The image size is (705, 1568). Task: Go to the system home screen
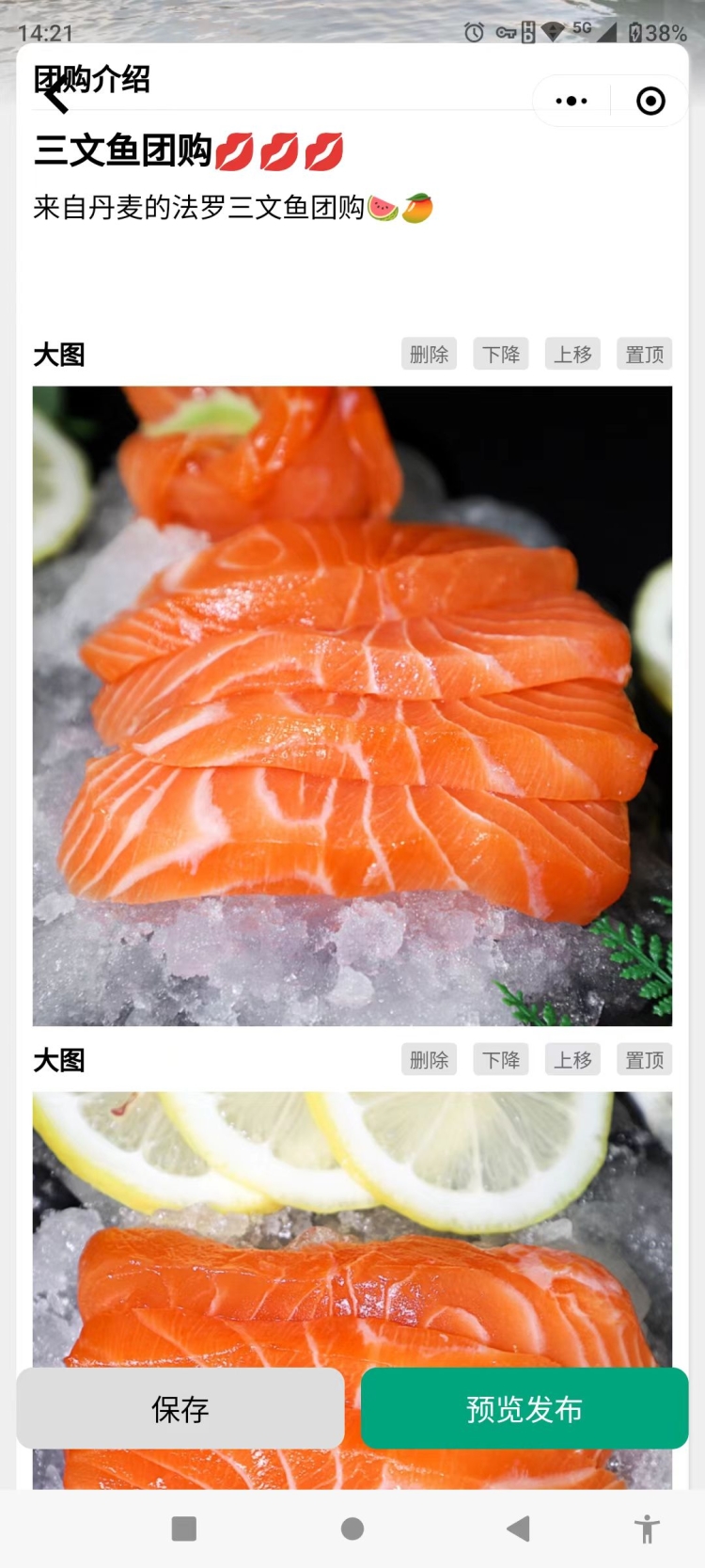tap(352, 1529)
